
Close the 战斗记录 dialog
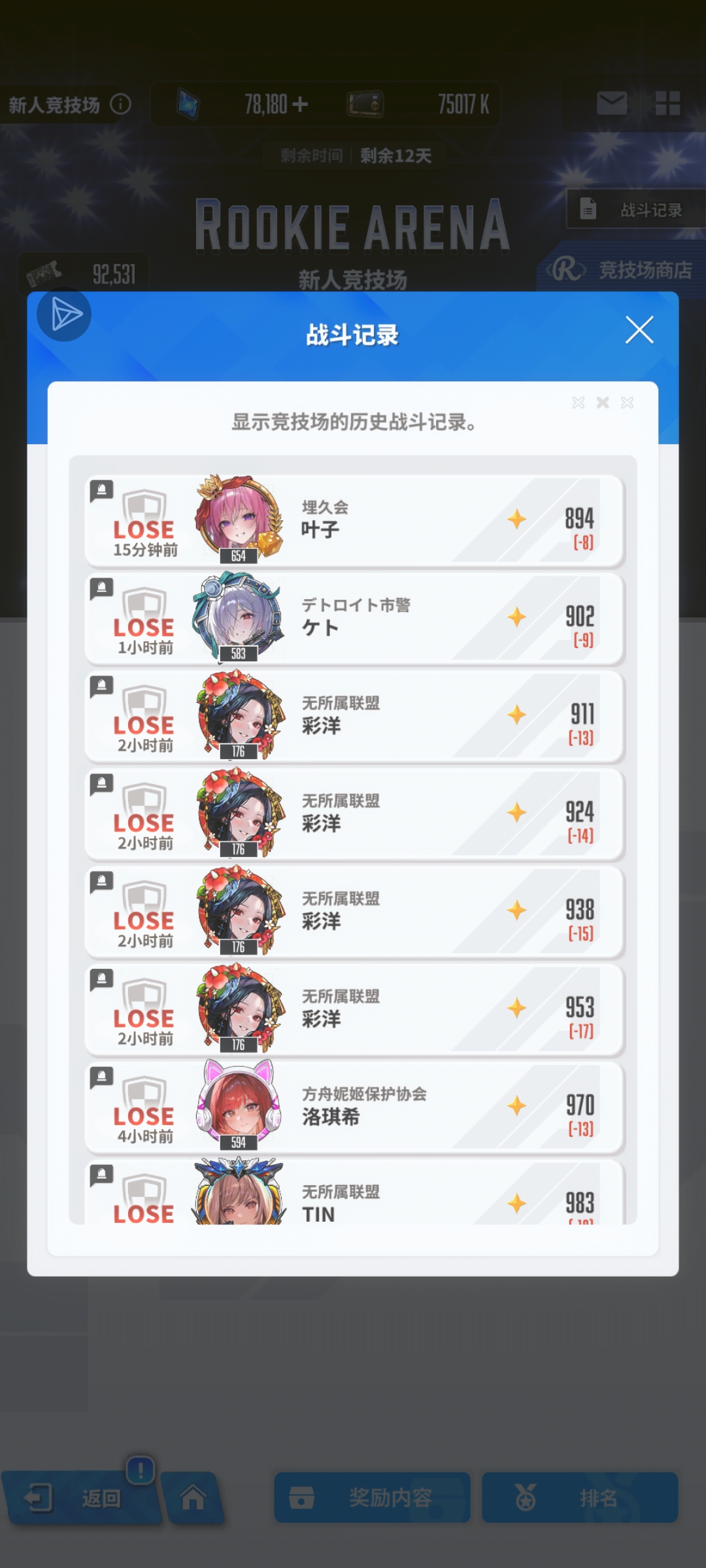639,330
